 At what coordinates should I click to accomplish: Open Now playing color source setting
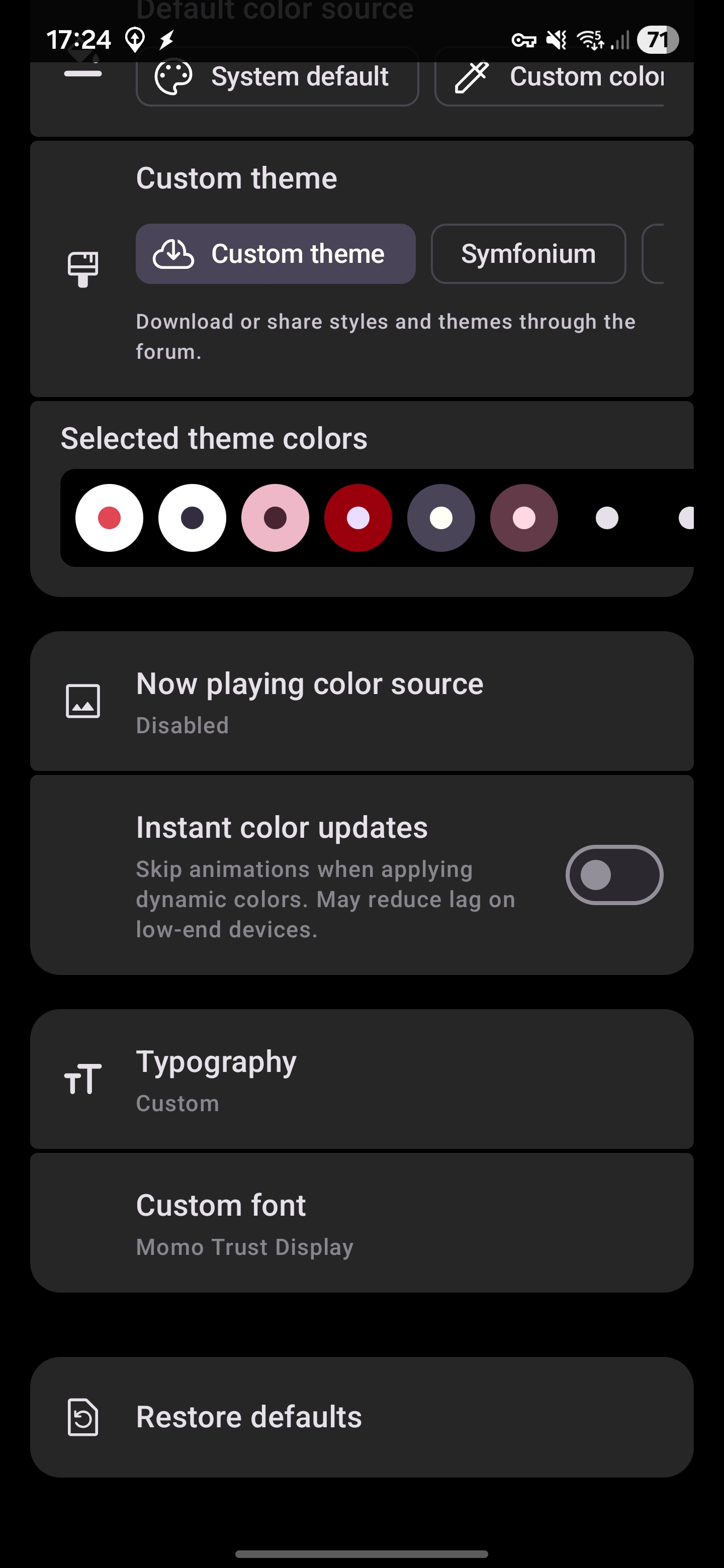click(361, 701)
